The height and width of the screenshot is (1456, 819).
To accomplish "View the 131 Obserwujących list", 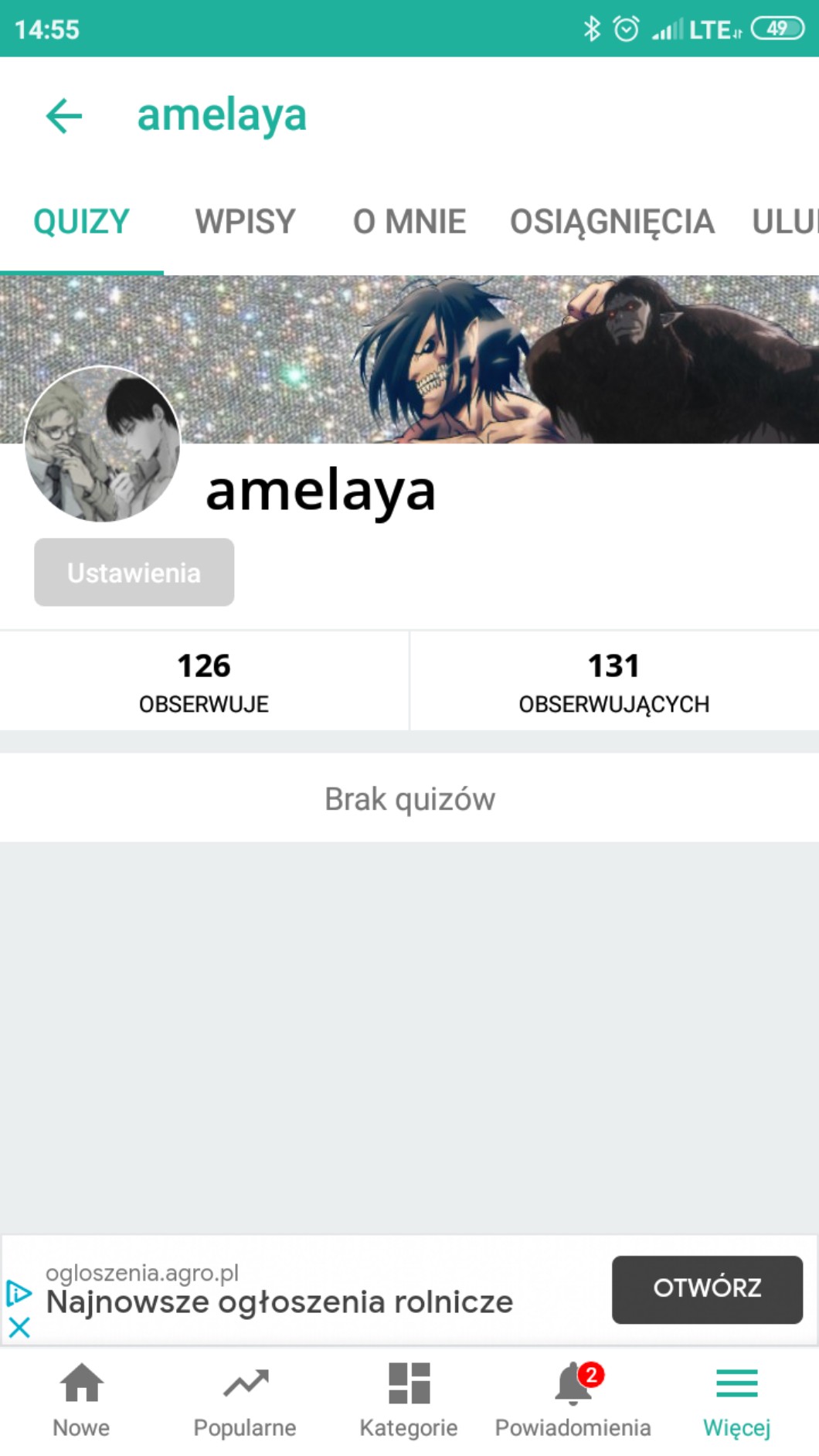I will point(613,681).
